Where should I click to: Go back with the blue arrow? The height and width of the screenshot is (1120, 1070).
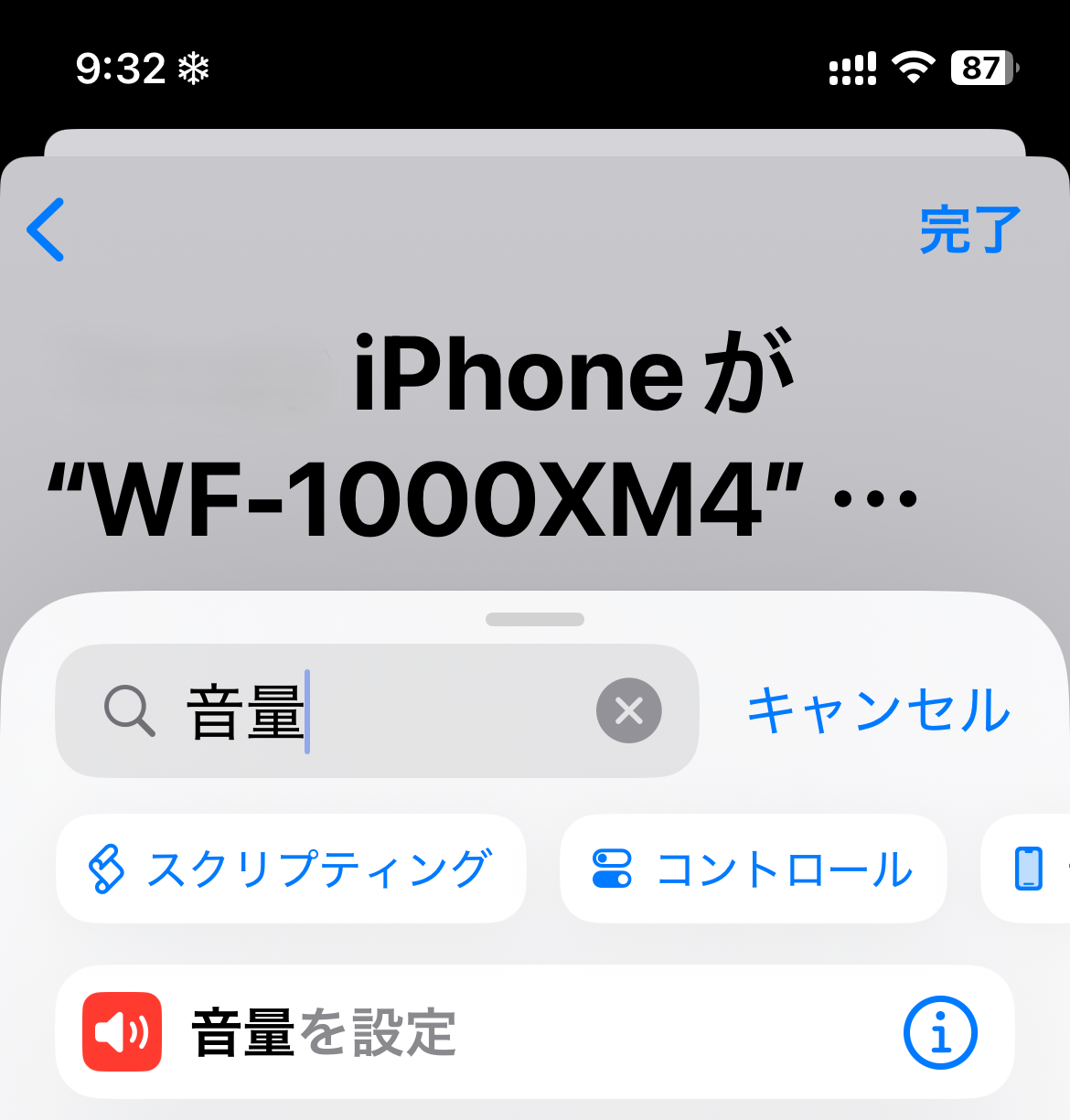pos(46,229)
